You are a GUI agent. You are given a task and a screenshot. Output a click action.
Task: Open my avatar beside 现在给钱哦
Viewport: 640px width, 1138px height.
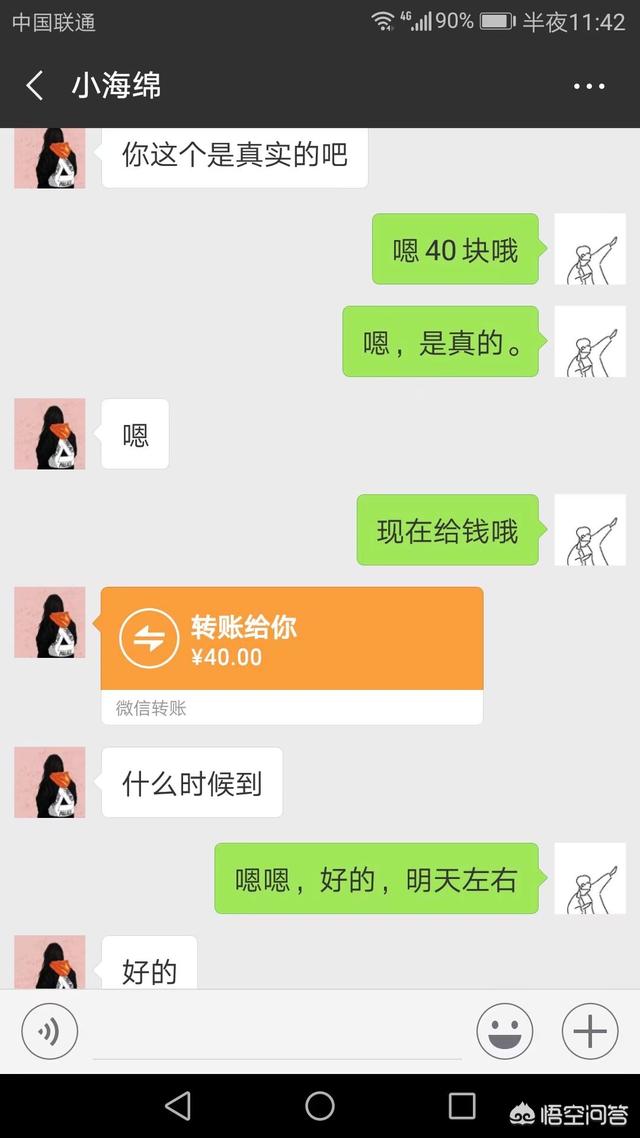click(x=590, y=530)
